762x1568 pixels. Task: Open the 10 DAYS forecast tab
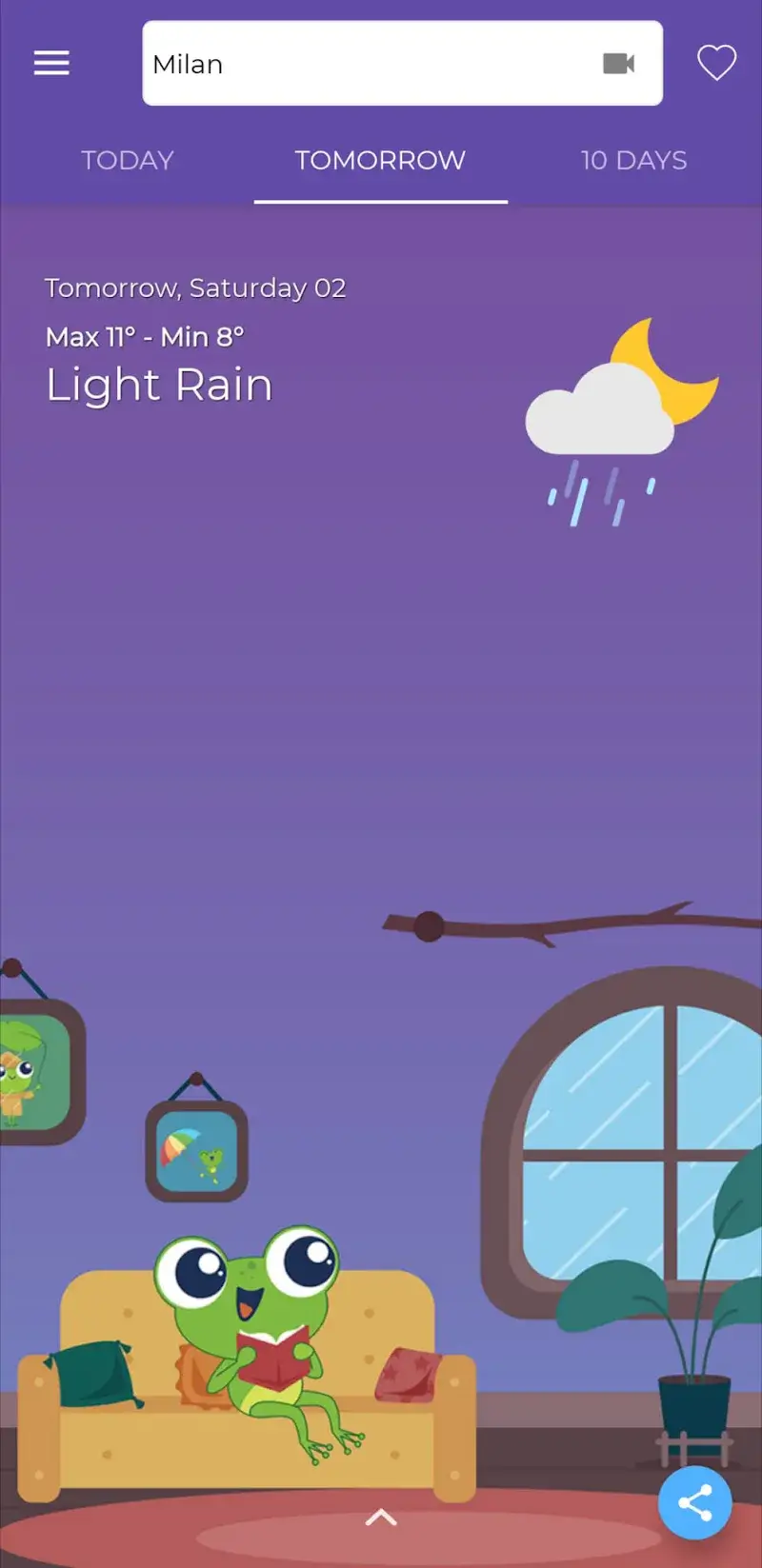(x=632, y=160)
